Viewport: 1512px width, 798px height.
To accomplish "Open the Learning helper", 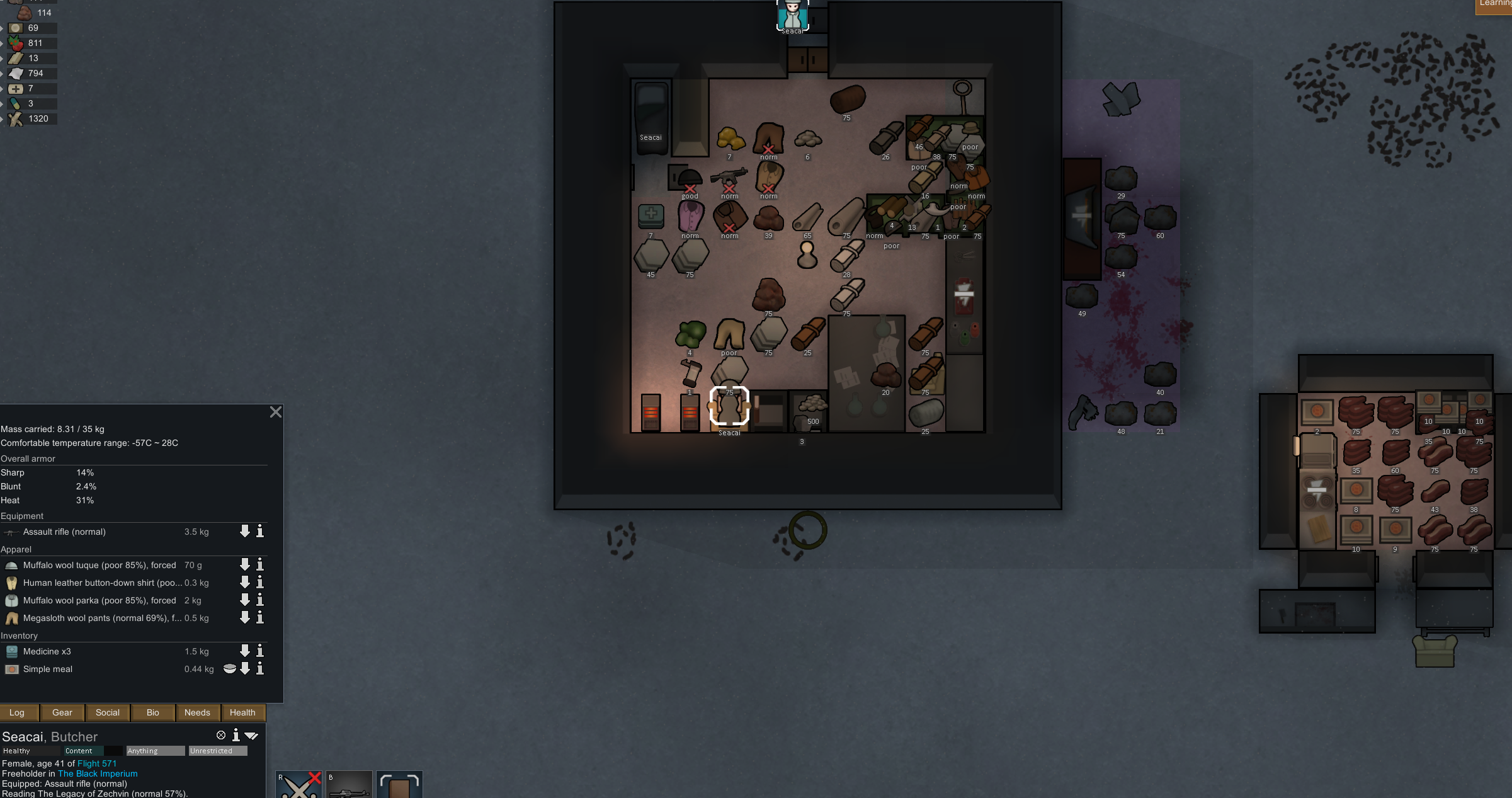I will 1494,5.
